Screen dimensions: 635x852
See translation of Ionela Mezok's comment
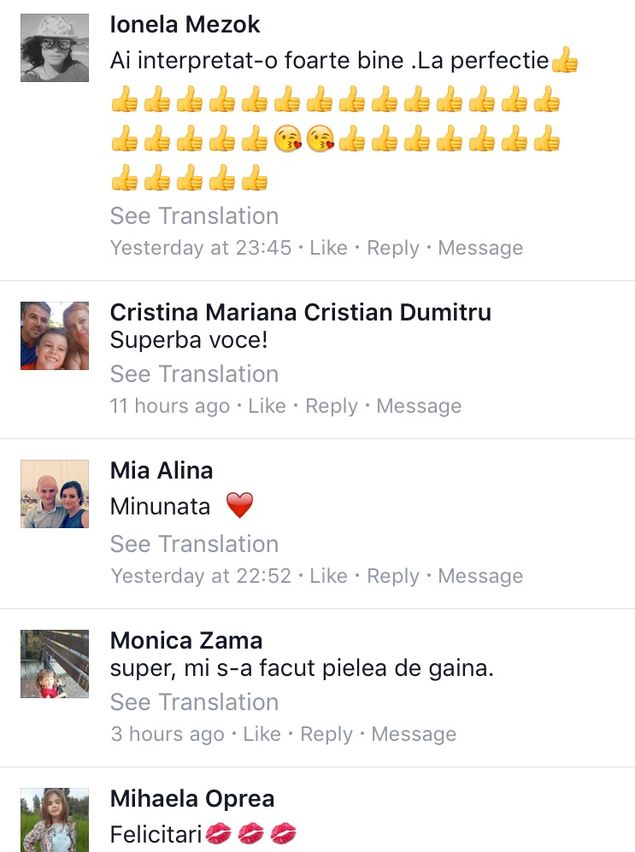[x=194, y=216]
